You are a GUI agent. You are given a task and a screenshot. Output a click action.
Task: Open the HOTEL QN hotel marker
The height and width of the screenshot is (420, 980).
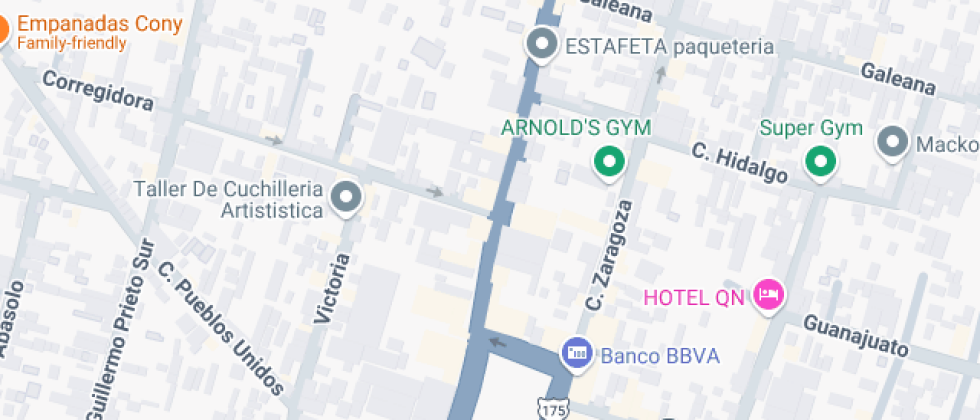pyautogui.click(x=769, y=295)
